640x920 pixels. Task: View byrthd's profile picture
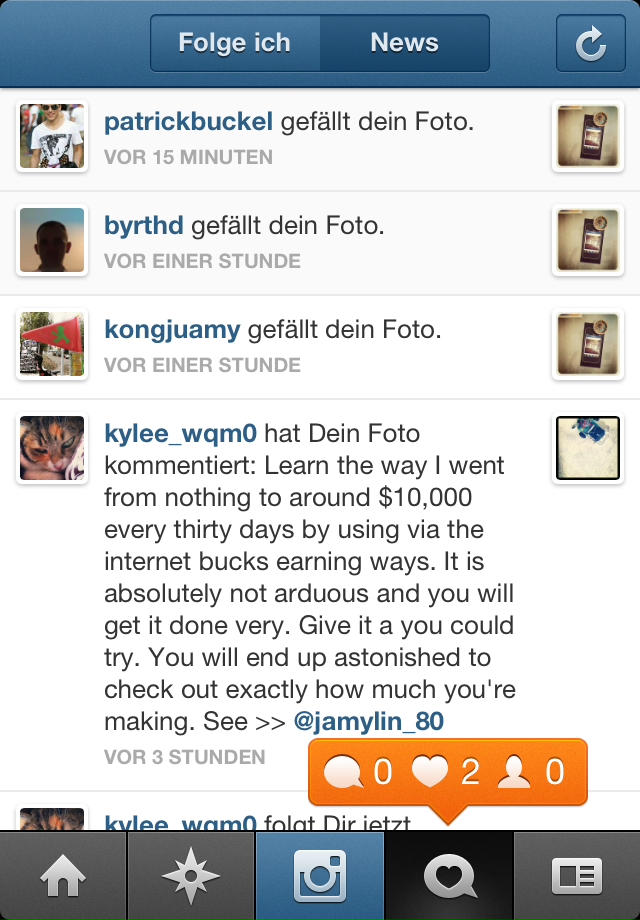coord(51,241)
